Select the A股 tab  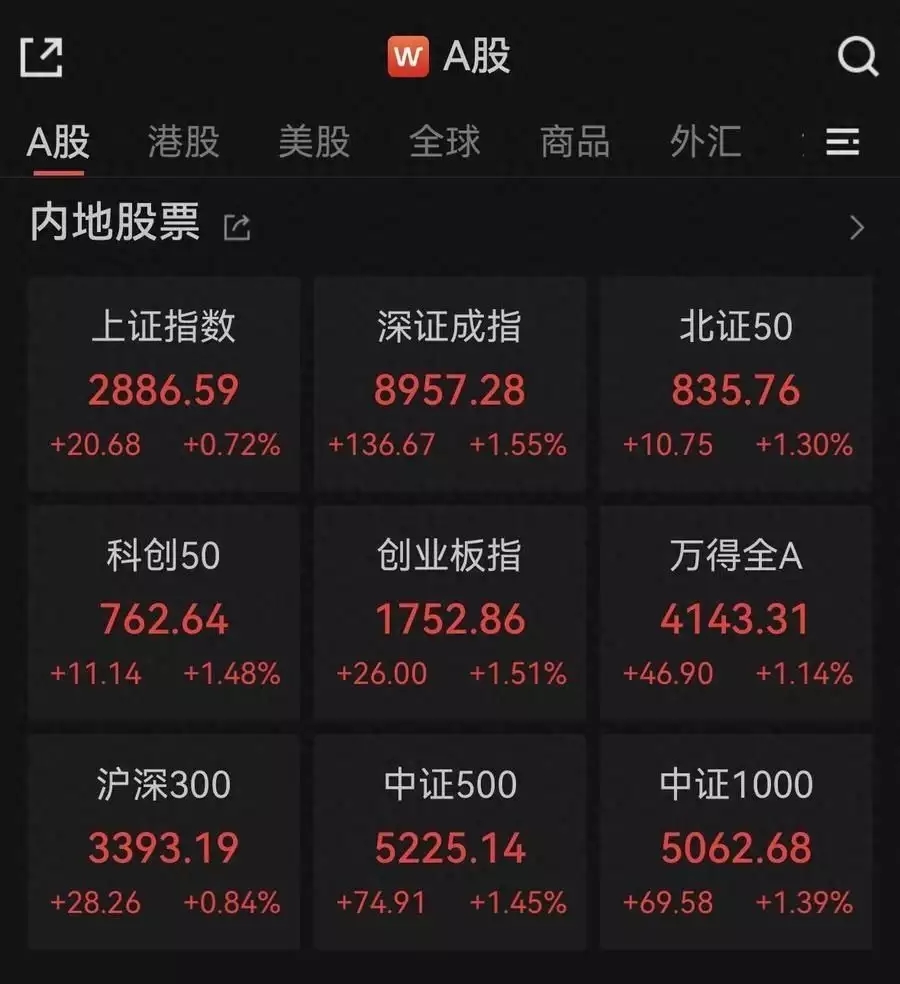tap(58, 142)
